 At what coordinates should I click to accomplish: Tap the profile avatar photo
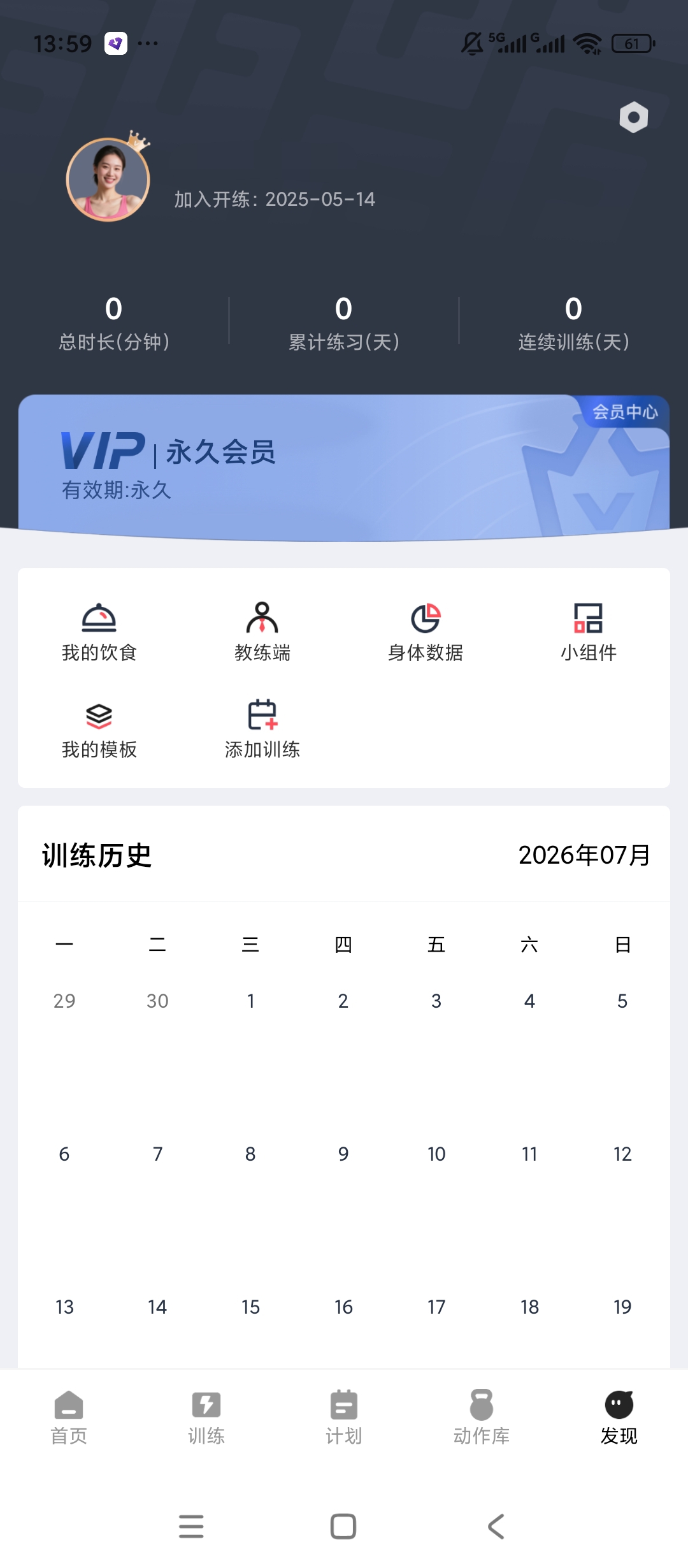point(108,180)
